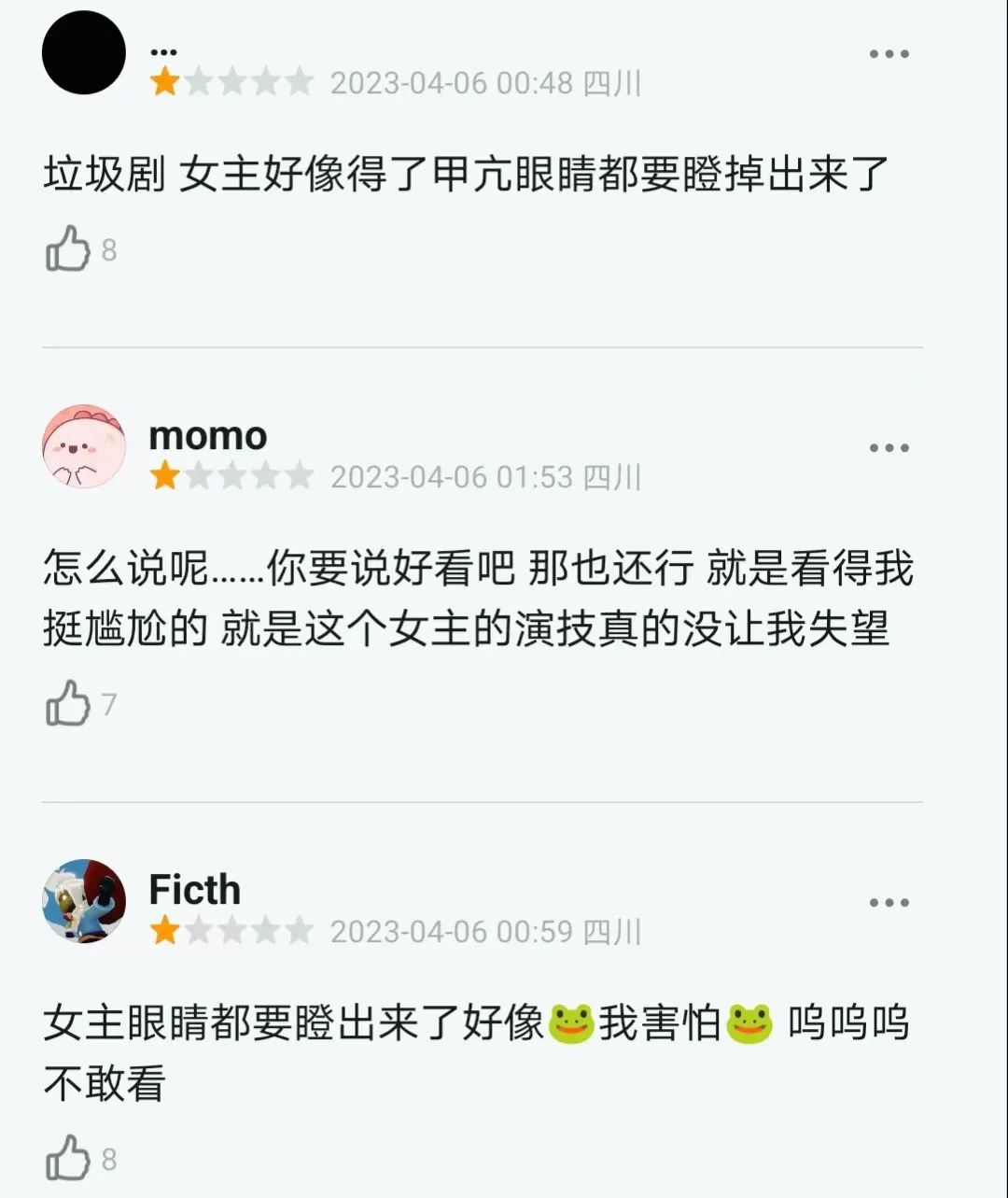Like momo's review

tap(67, 703)
